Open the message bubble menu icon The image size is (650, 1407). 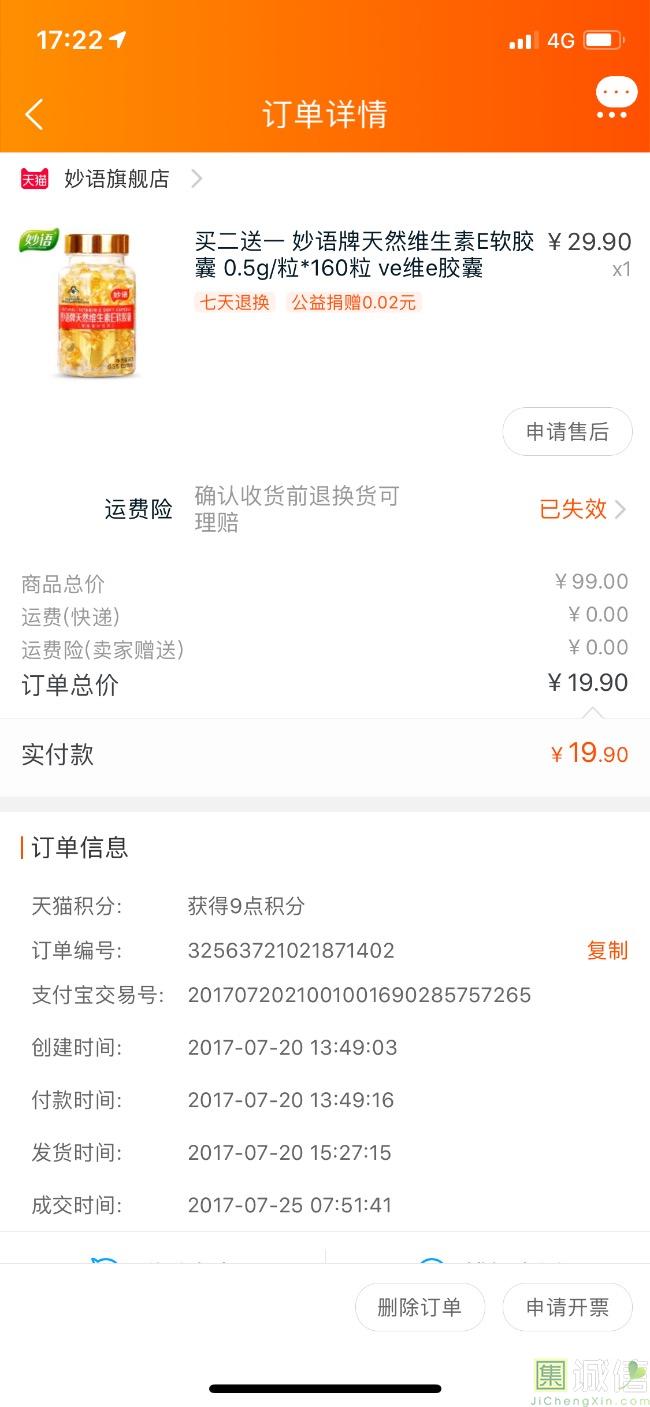click(615, 98)
